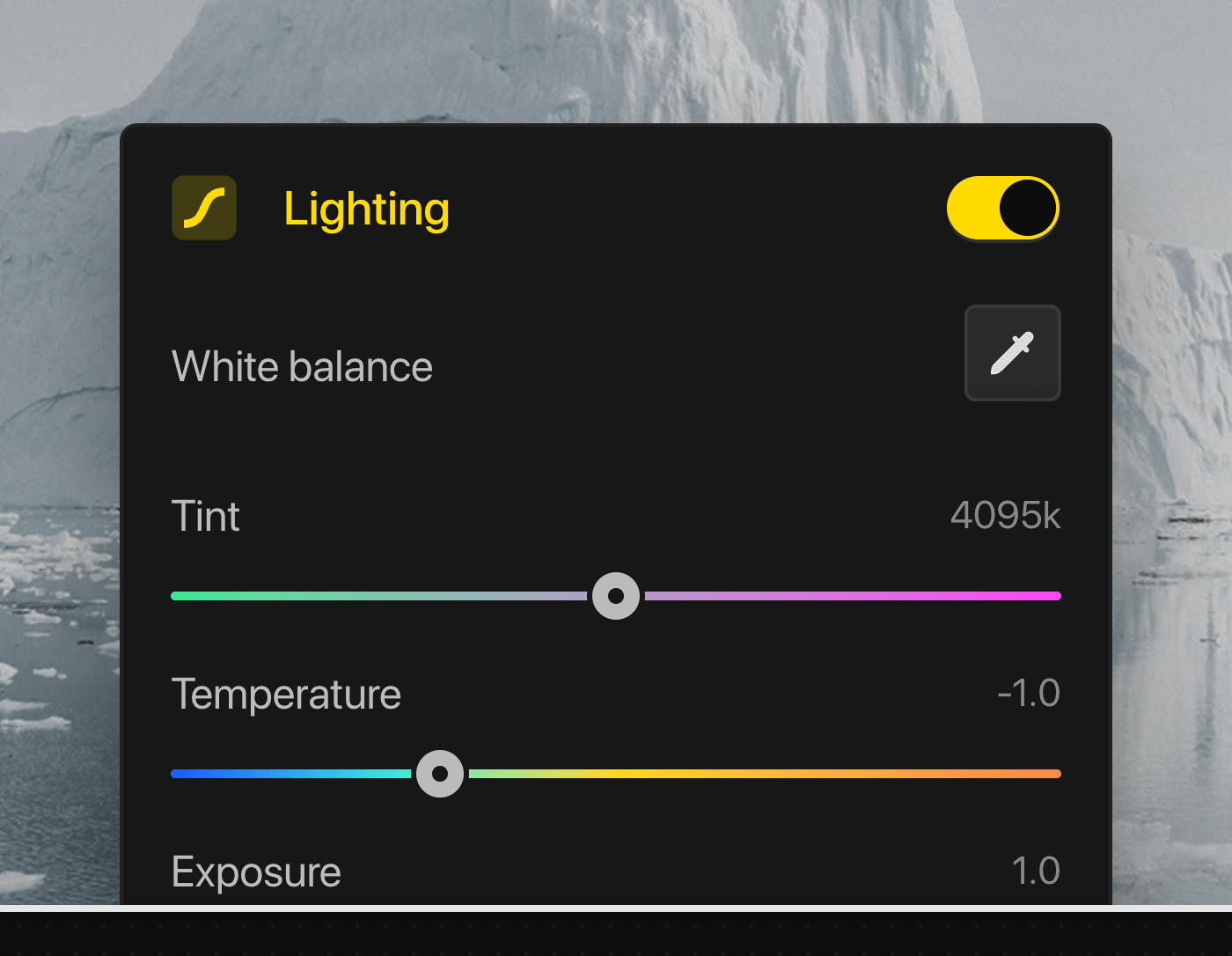This screenshot has height=956, width=1232.
Task: Tap the Tint slider handle
Action: (616, 596)
